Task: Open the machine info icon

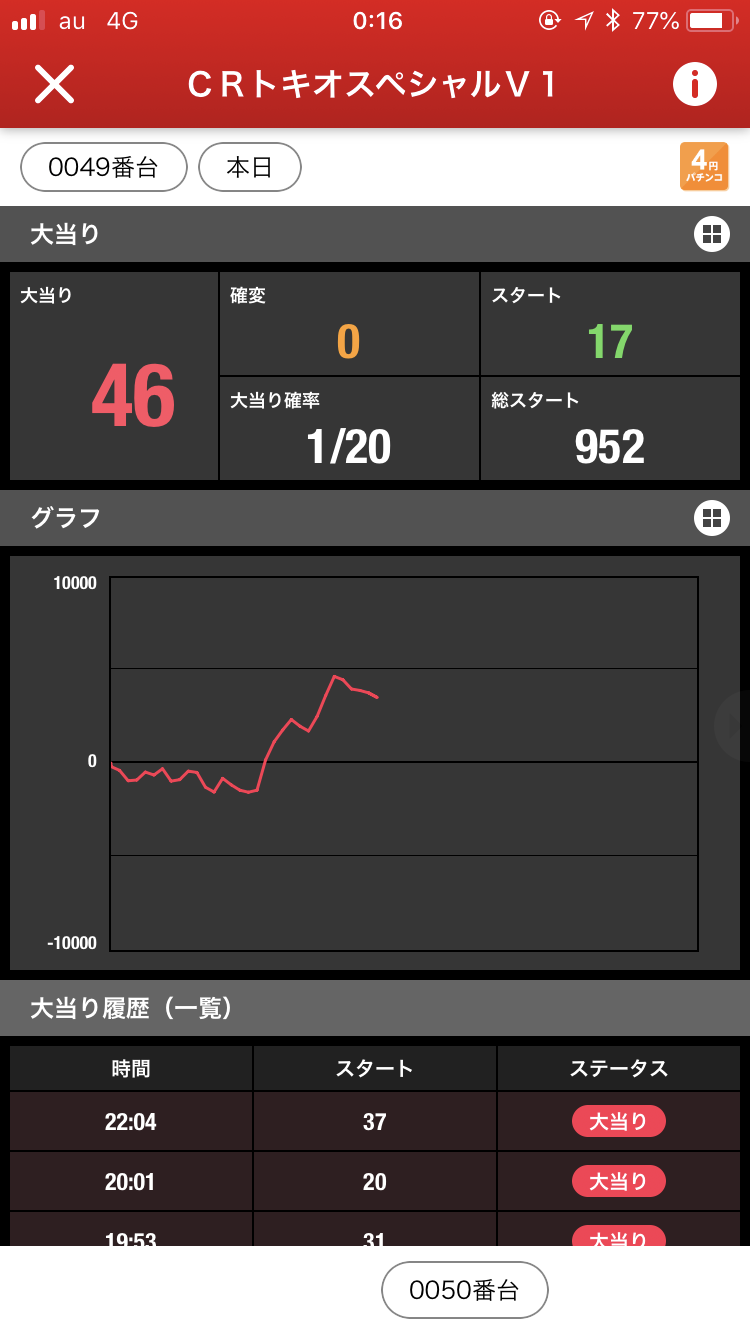Action: (x=695, y=84)
